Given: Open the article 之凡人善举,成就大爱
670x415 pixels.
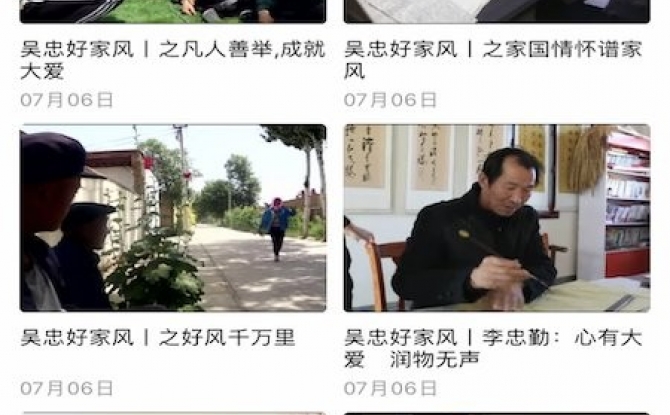Looking at the screenshot, I should pos(172,59).
